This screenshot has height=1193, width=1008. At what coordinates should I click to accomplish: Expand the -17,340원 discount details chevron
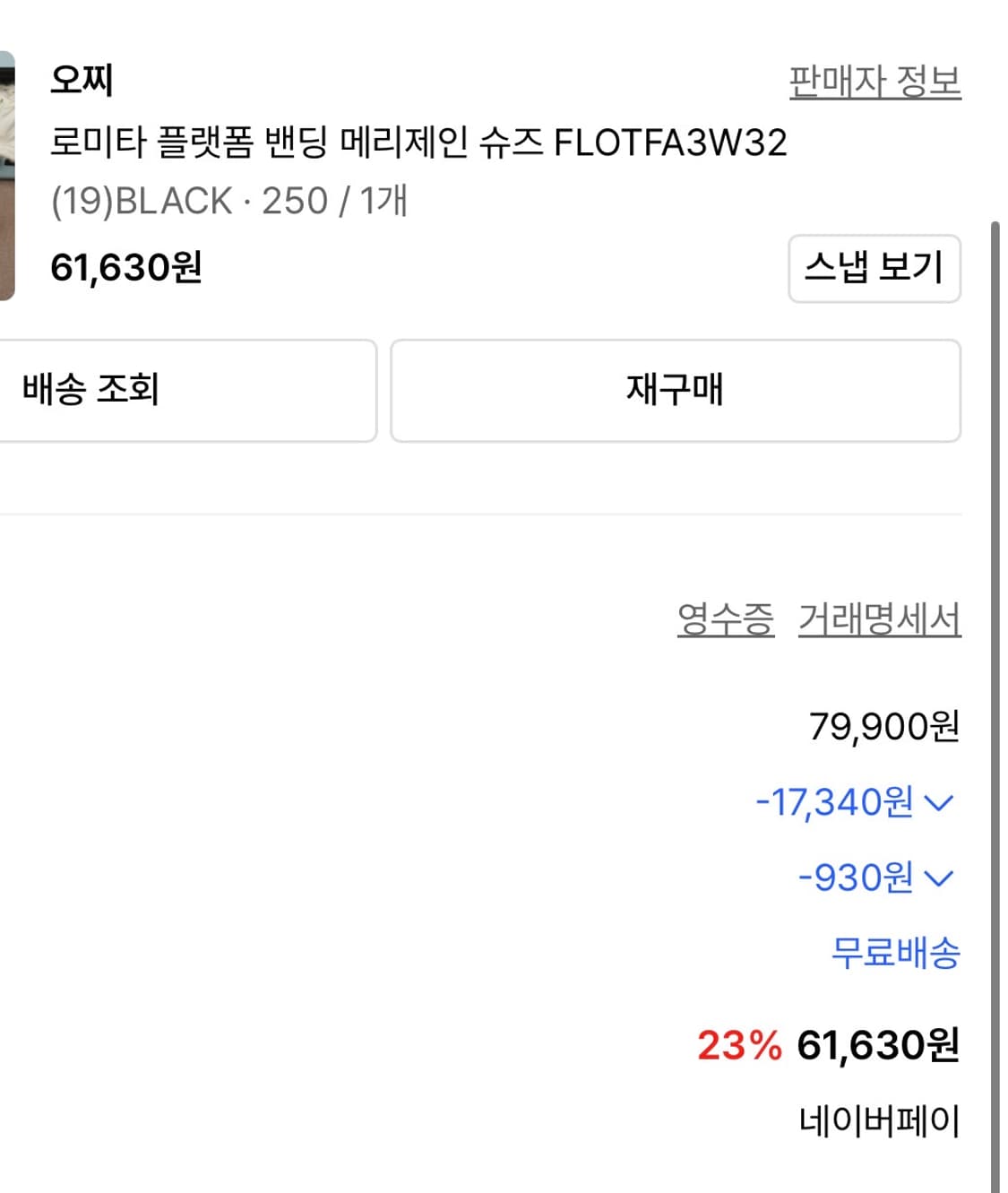click(x=937, y=804)
